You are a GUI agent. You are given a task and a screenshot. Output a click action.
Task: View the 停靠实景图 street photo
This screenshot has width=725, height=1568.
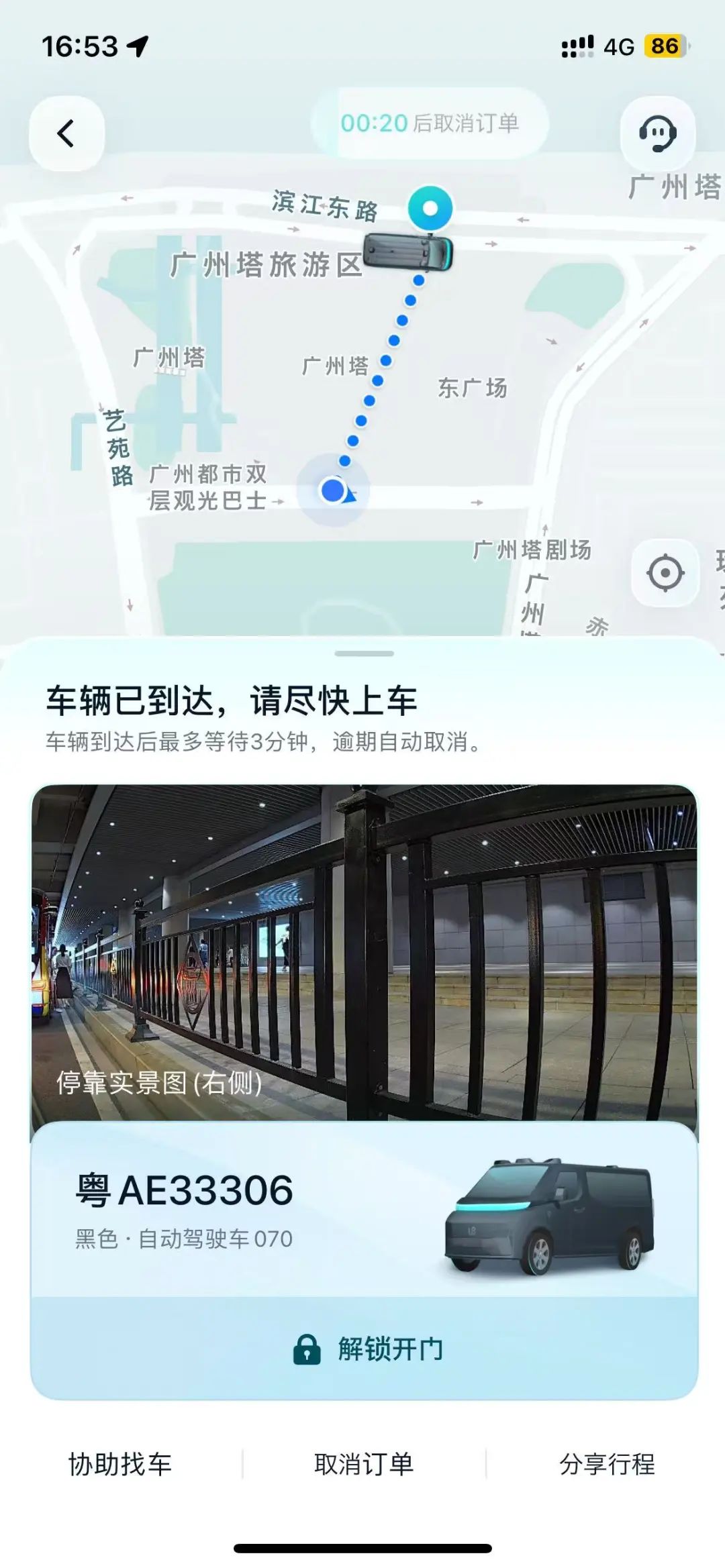[x=365, y=953]
